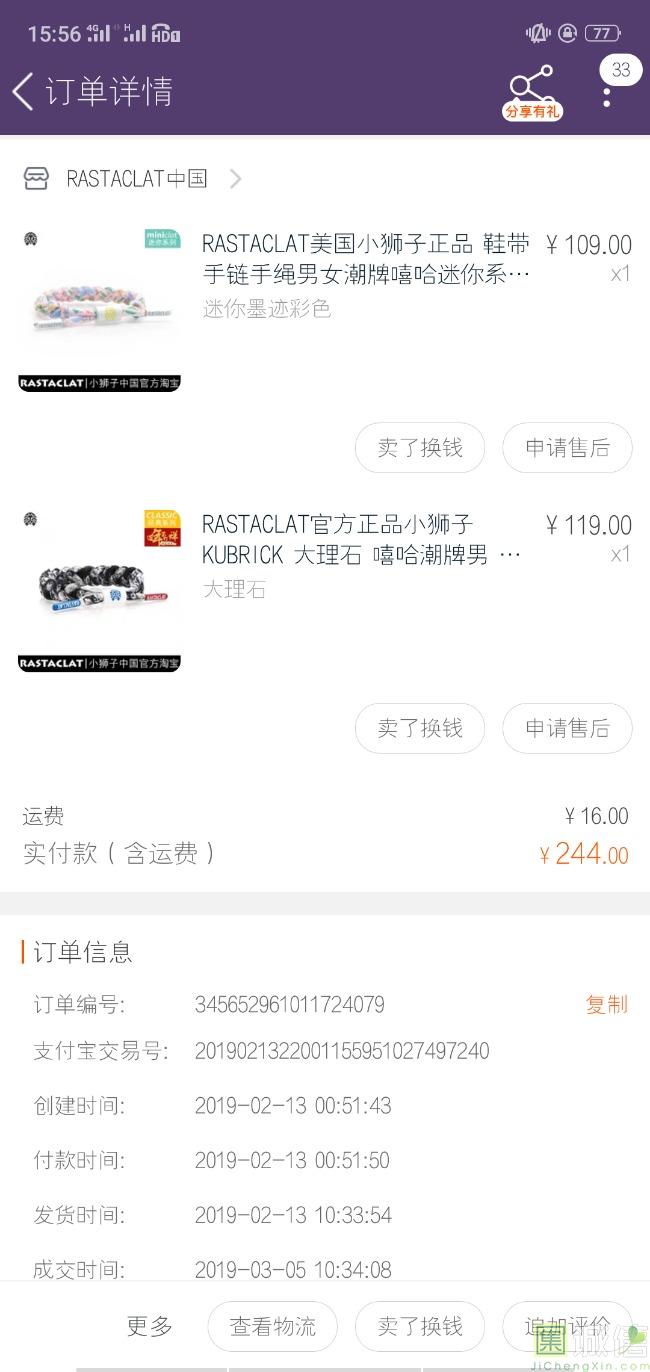
Task: Open the 迷你墨迹彩色 bracelet product
Action: click(x=365, y=259)
